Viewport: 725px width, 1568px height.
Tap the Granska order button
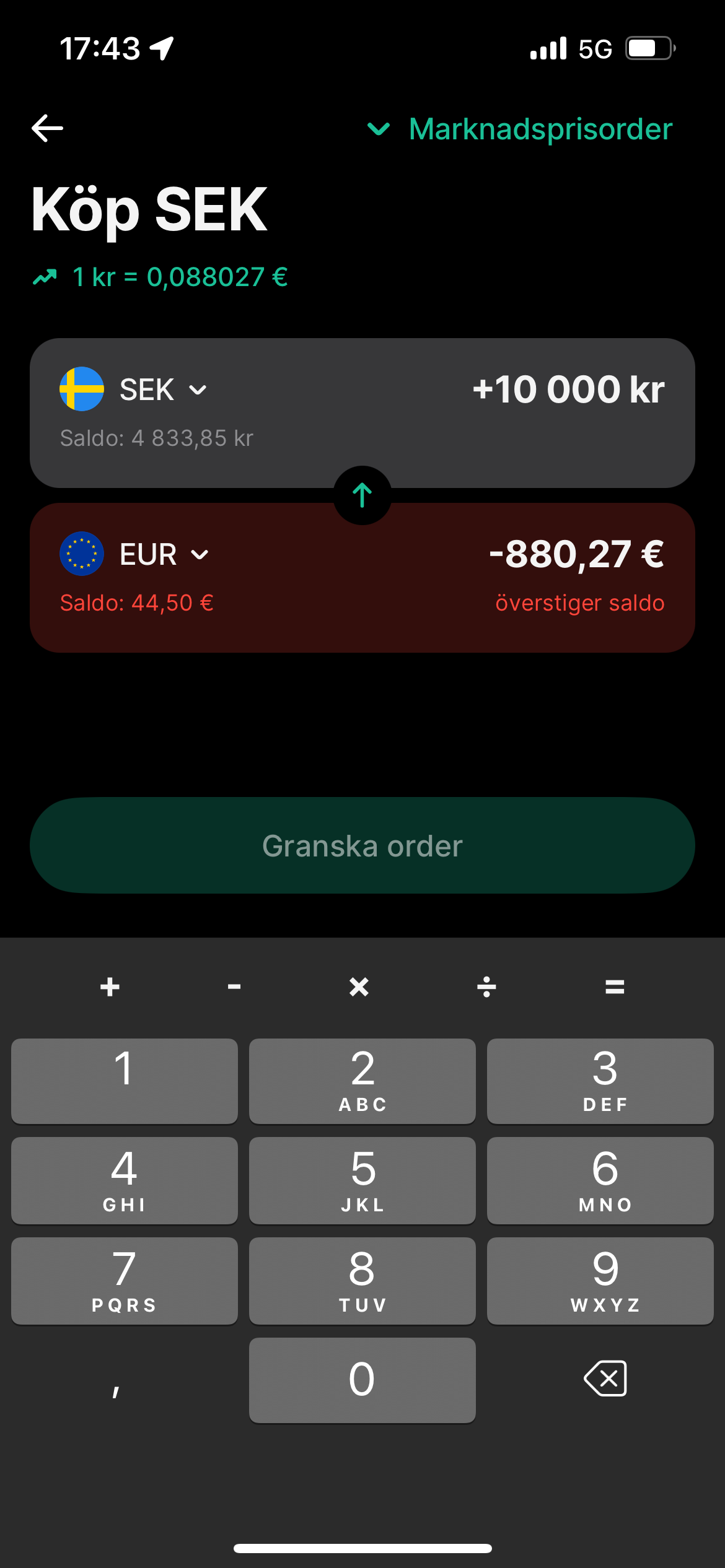[362, 845]
